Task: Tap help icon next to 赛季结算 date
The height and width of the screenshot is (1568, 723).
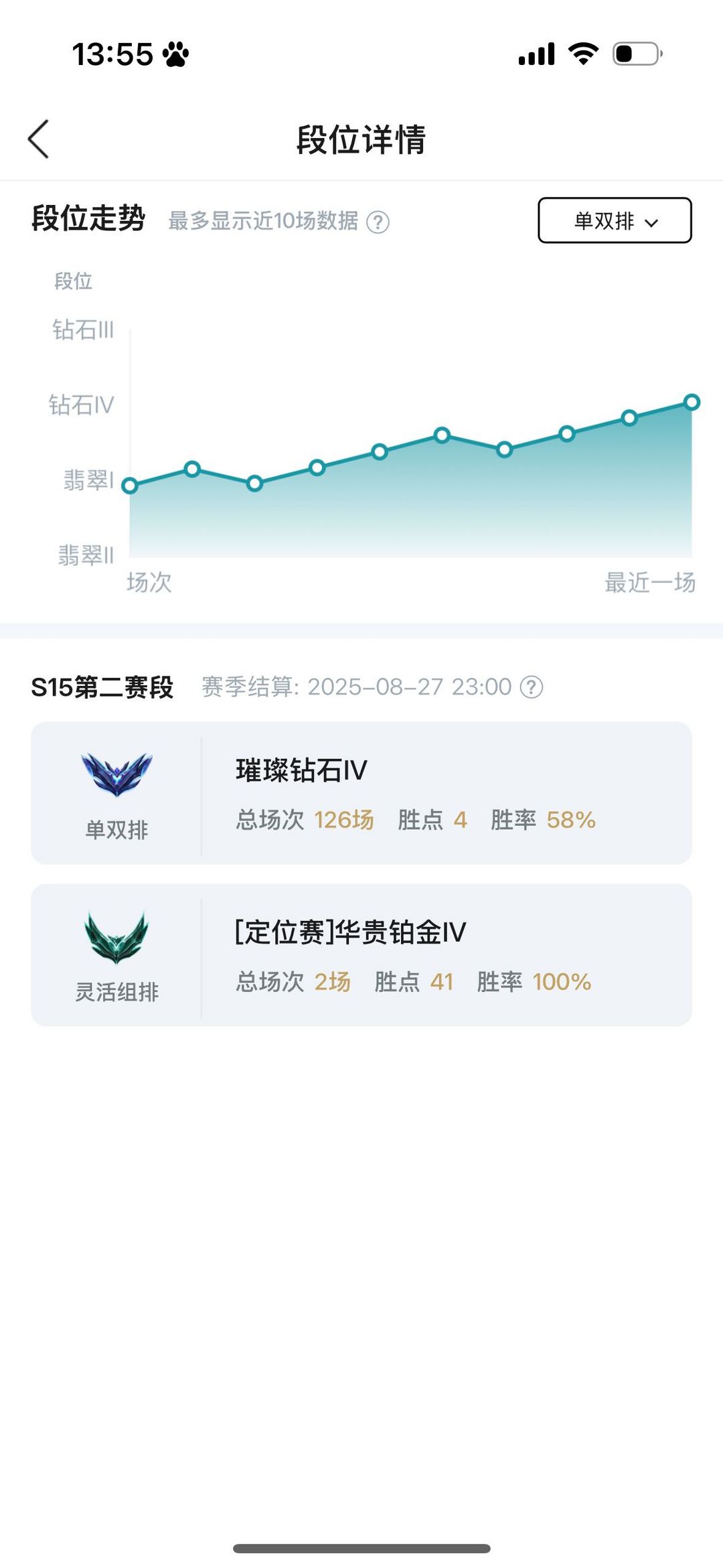Action: 532,687
